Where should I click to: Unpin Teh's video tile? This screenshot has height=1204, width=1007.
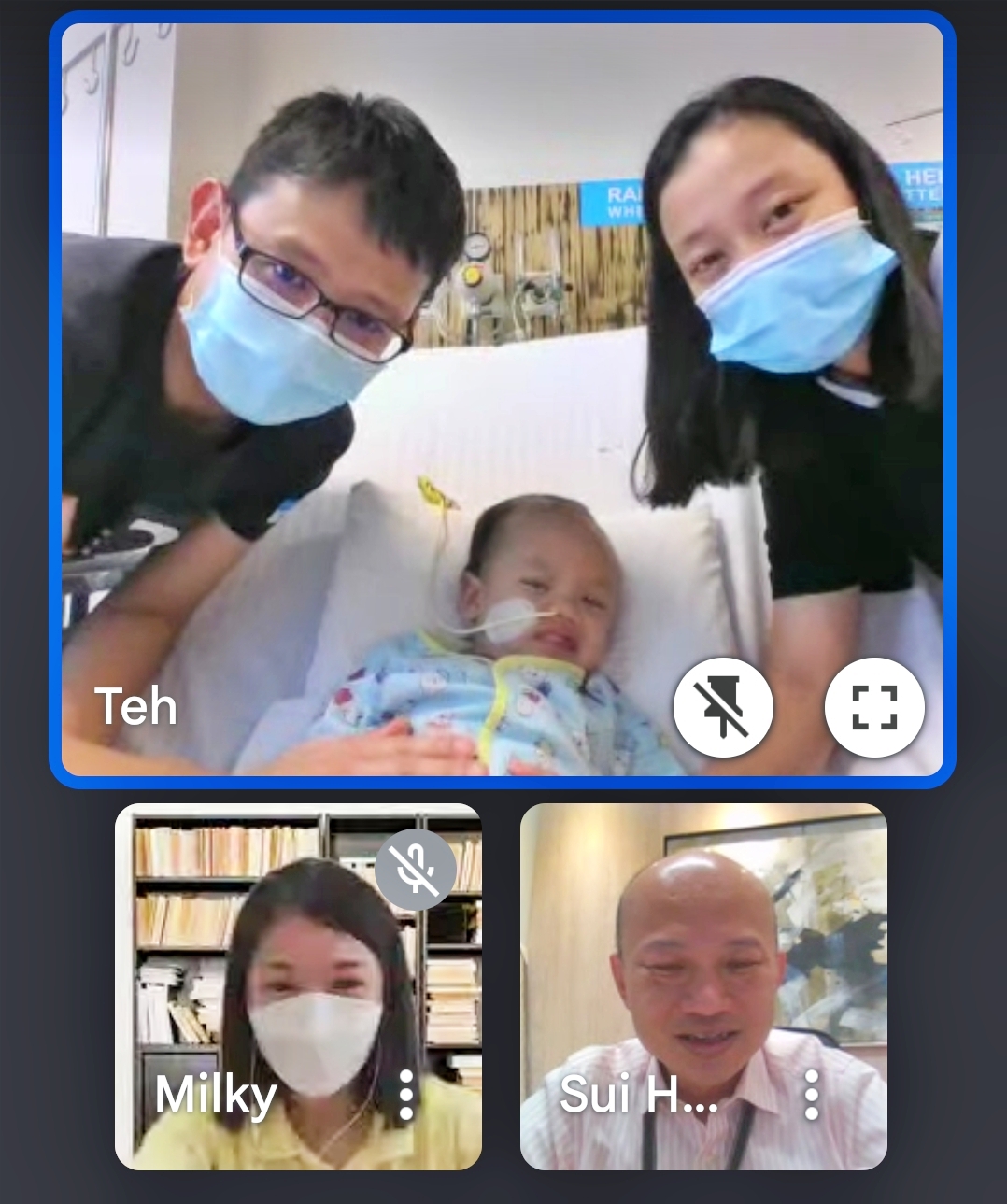tap(723, 706)
